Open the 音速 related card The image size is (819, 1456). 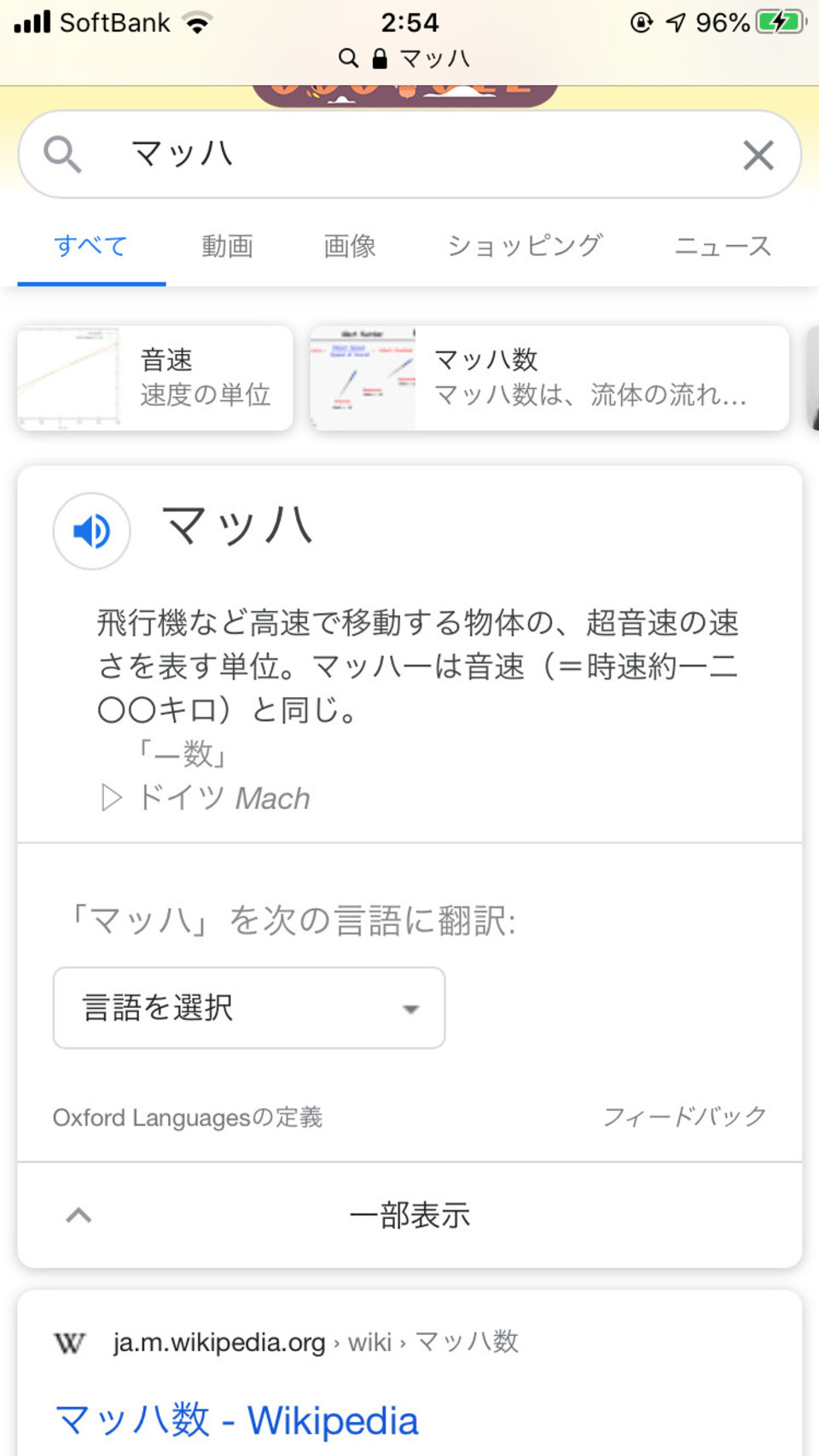155,378
